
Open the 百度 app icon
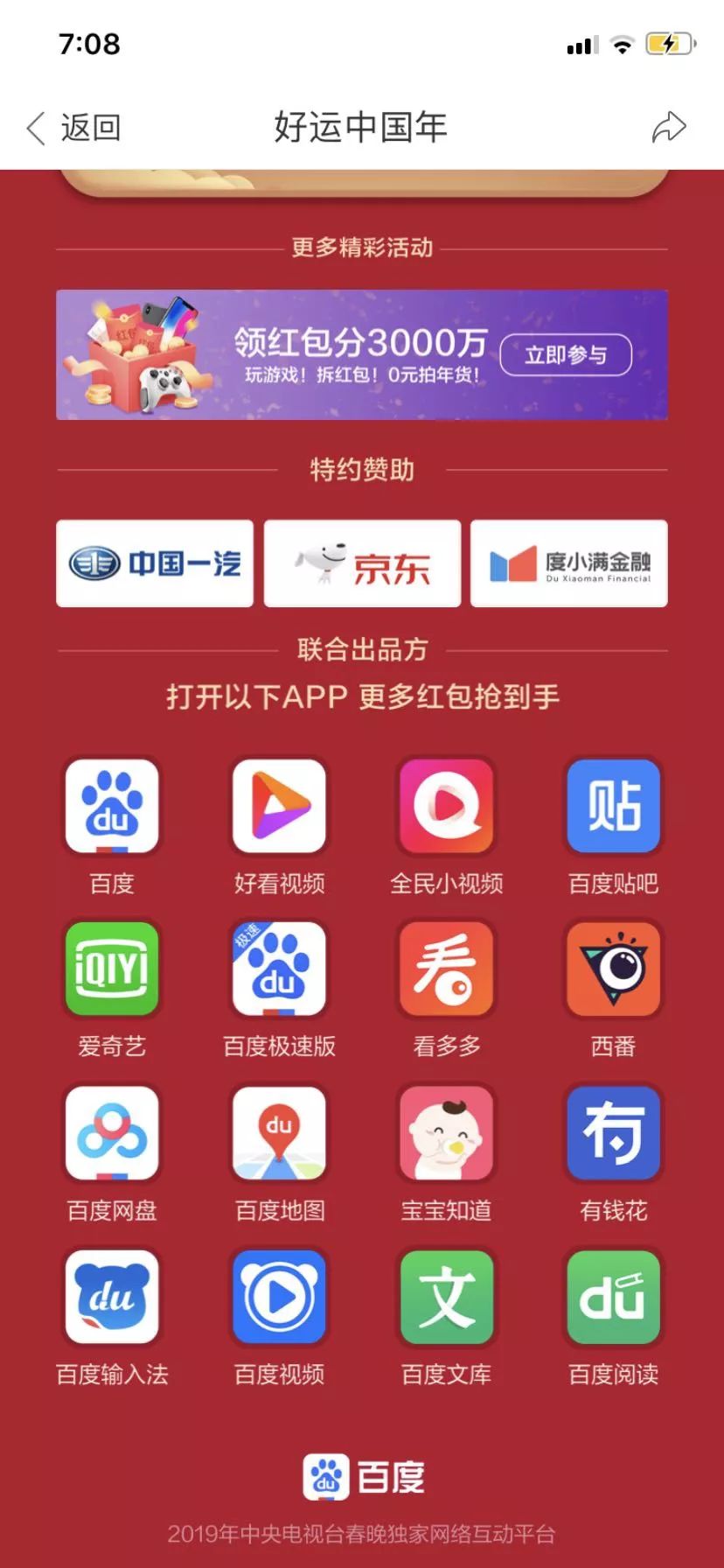tap(112, 806)
